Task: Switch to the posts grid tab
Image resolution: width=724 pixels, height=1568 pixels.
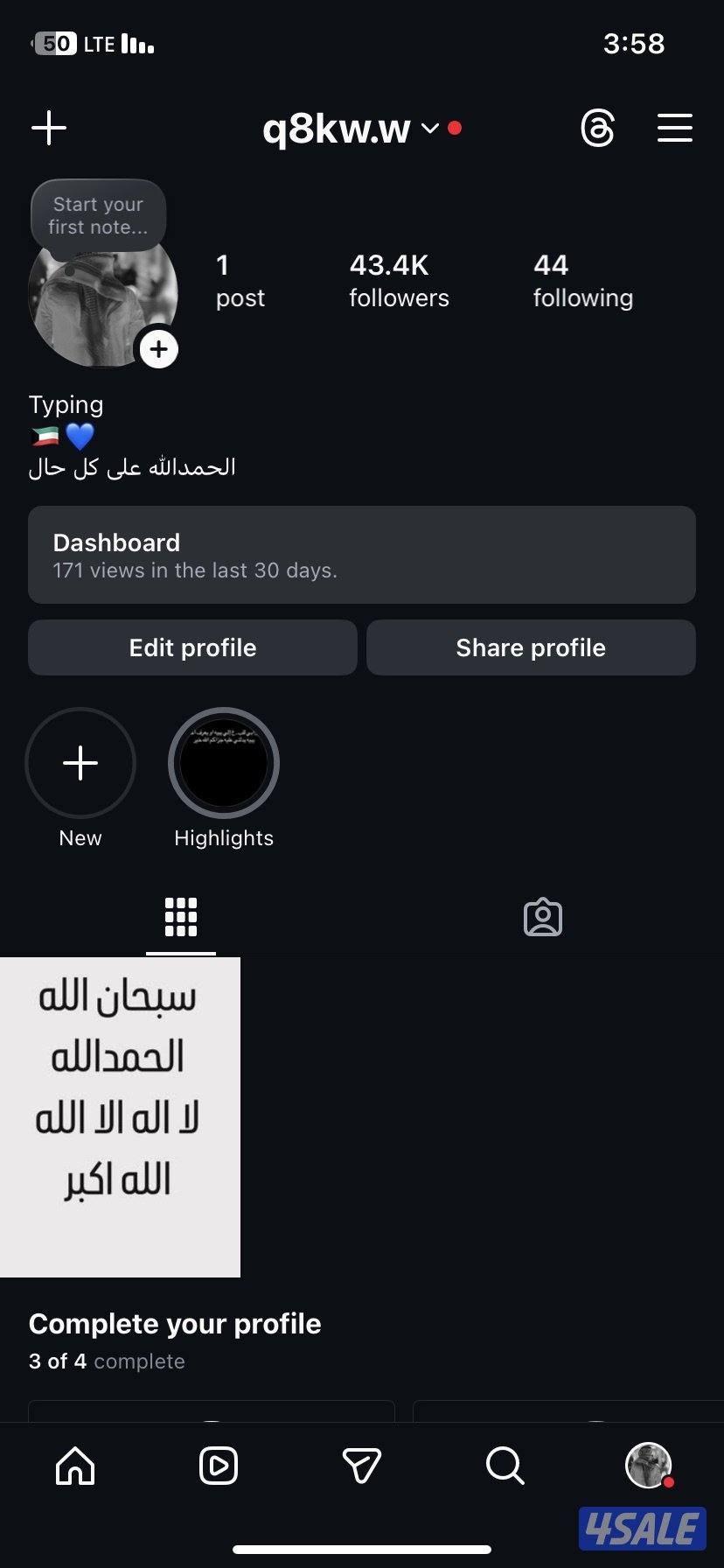Action: click(181, 916)
